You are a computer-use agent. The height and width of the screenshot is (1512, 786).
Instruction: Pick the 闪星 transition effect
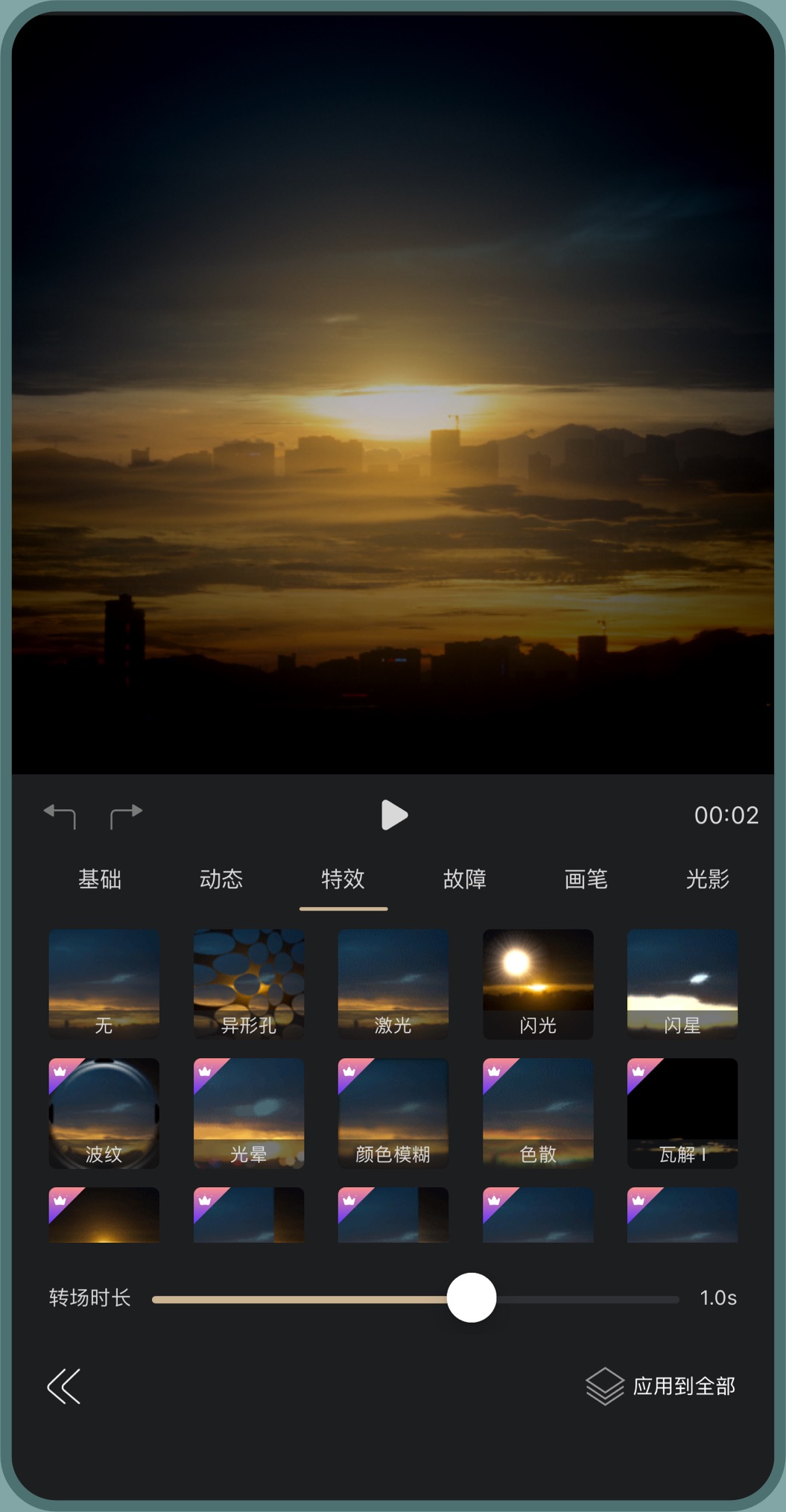coord(682,984)
